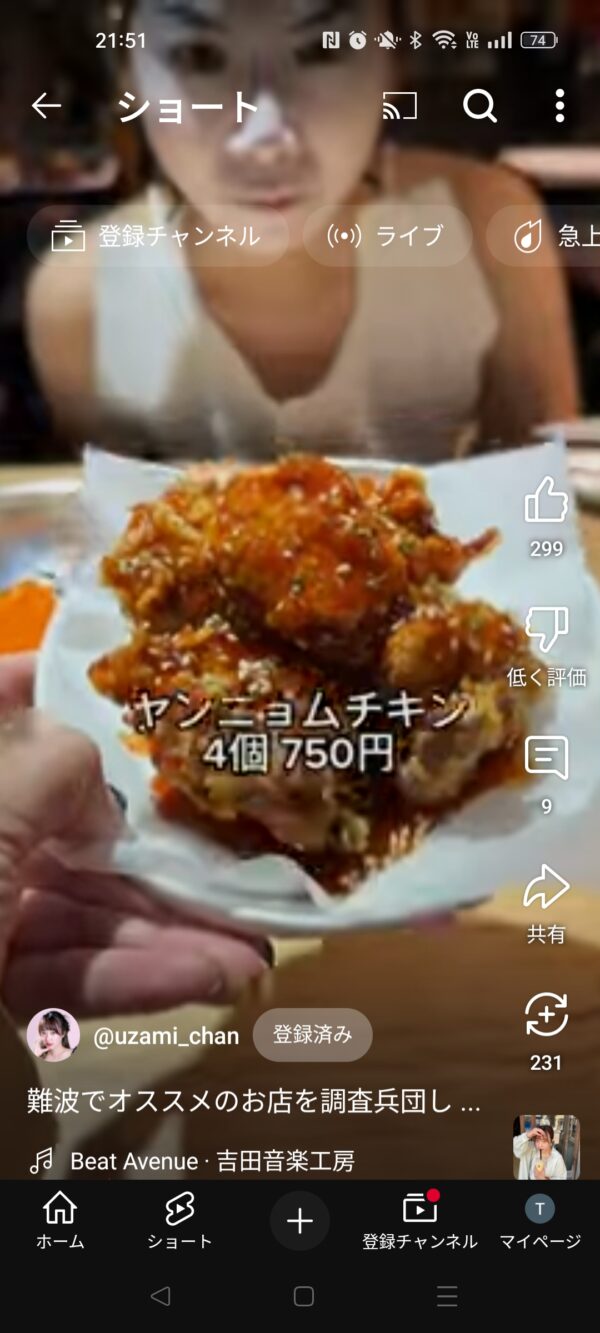Select the 登録チャンネル filter chip
Image resolution: width=600 pixels, height=1333 pixels.
(157, 236)
